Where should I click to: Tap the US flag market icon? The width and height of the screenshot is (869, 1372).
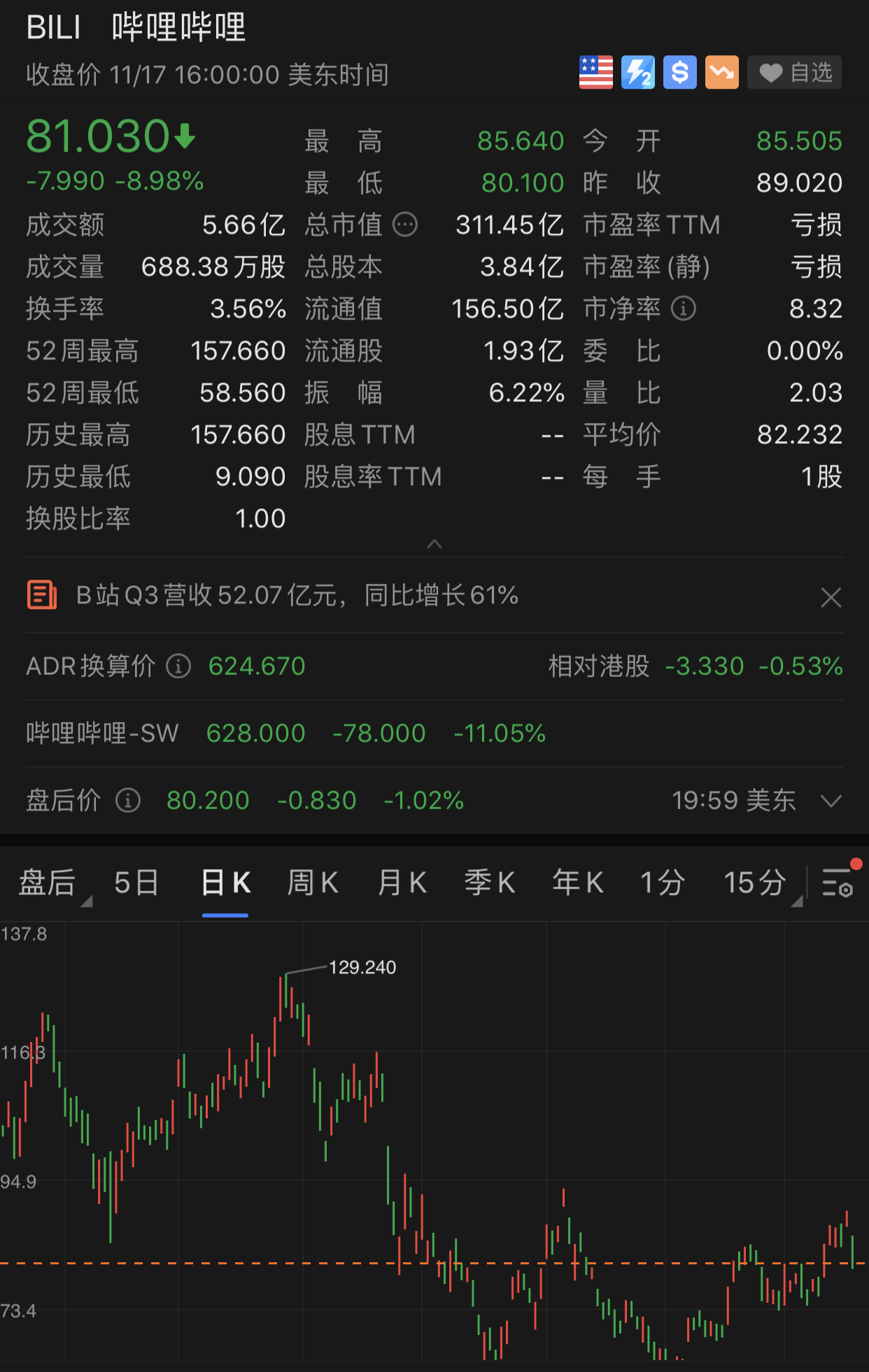click(595, 73)
